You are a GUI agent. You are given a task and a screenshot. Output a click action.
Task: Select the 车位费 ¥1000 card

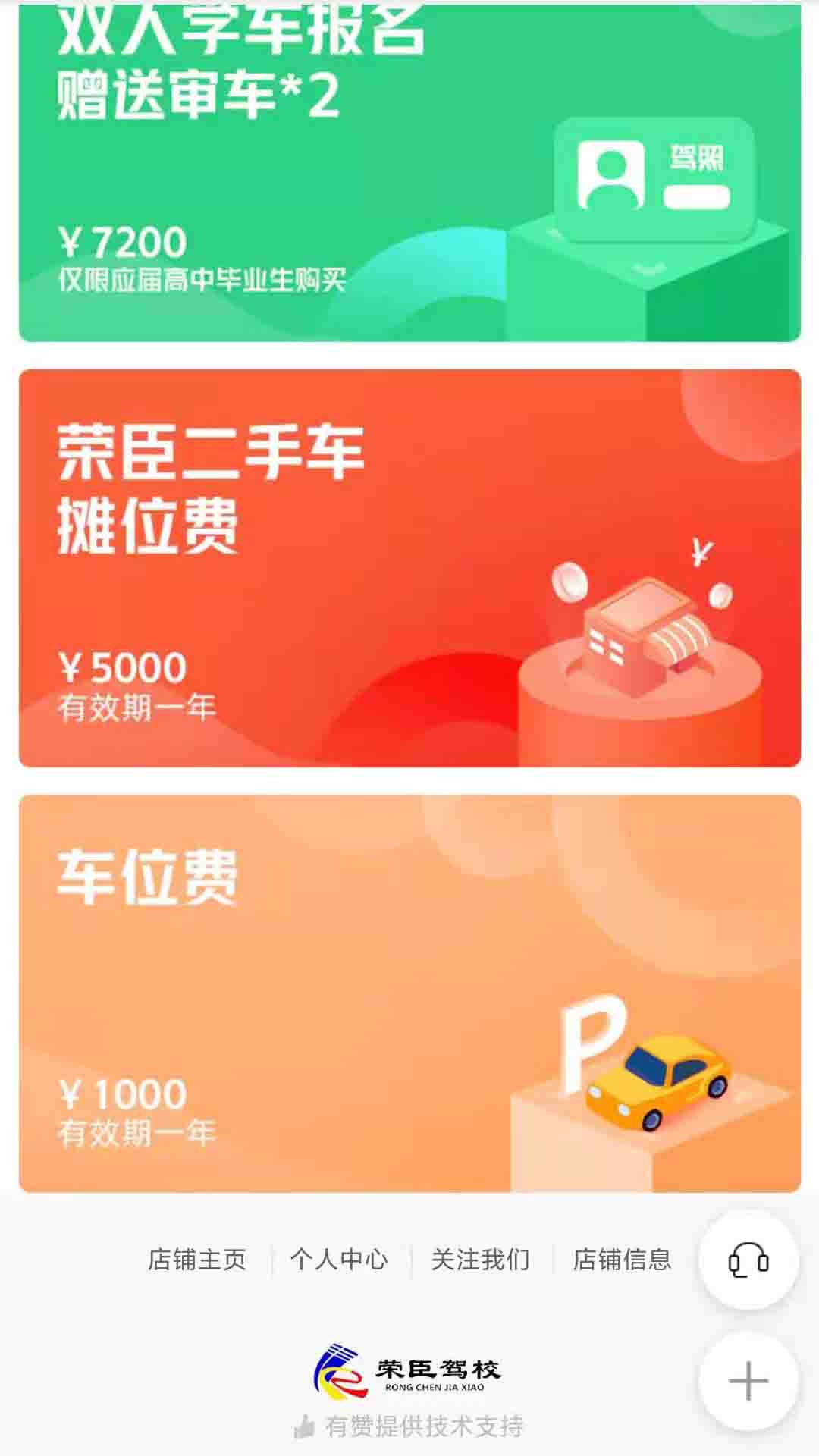point(409,993)
